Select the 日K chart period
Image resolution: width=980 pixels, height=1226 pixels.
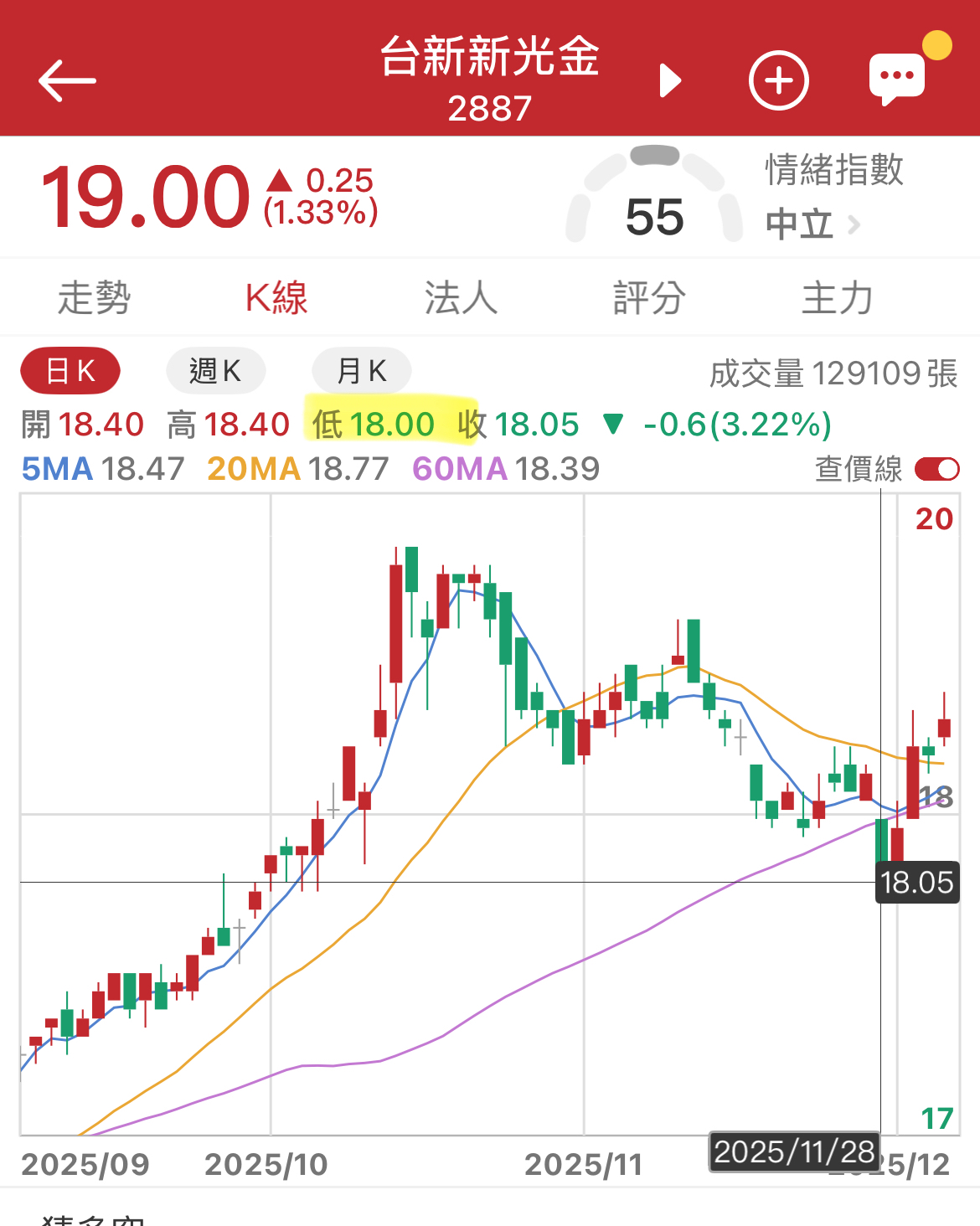click(x=70, y=370)
